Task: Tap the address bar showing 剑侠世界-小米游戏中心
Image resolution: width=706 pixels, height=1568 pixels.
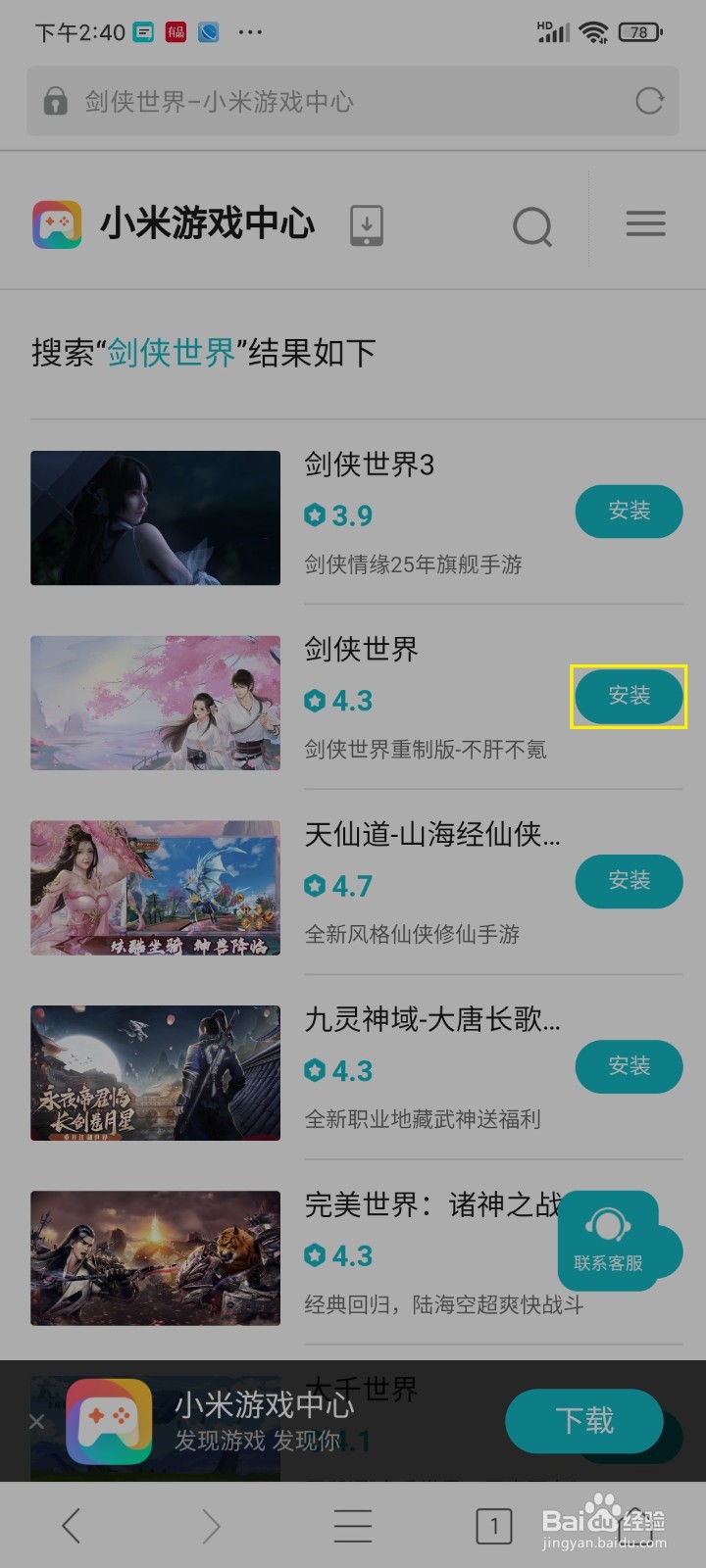Action: click(x=294, y=101)
